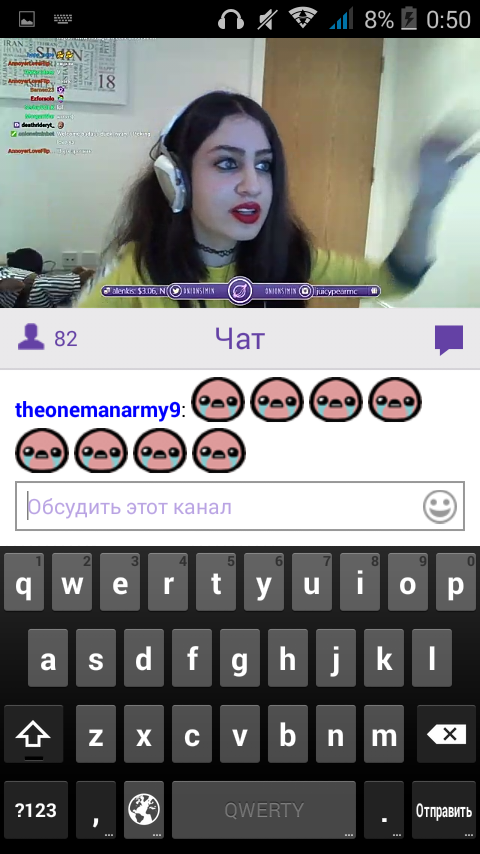Switch keyboard language with globe key
Viewport: 480px width, 854px height.
tap(144, 810)
